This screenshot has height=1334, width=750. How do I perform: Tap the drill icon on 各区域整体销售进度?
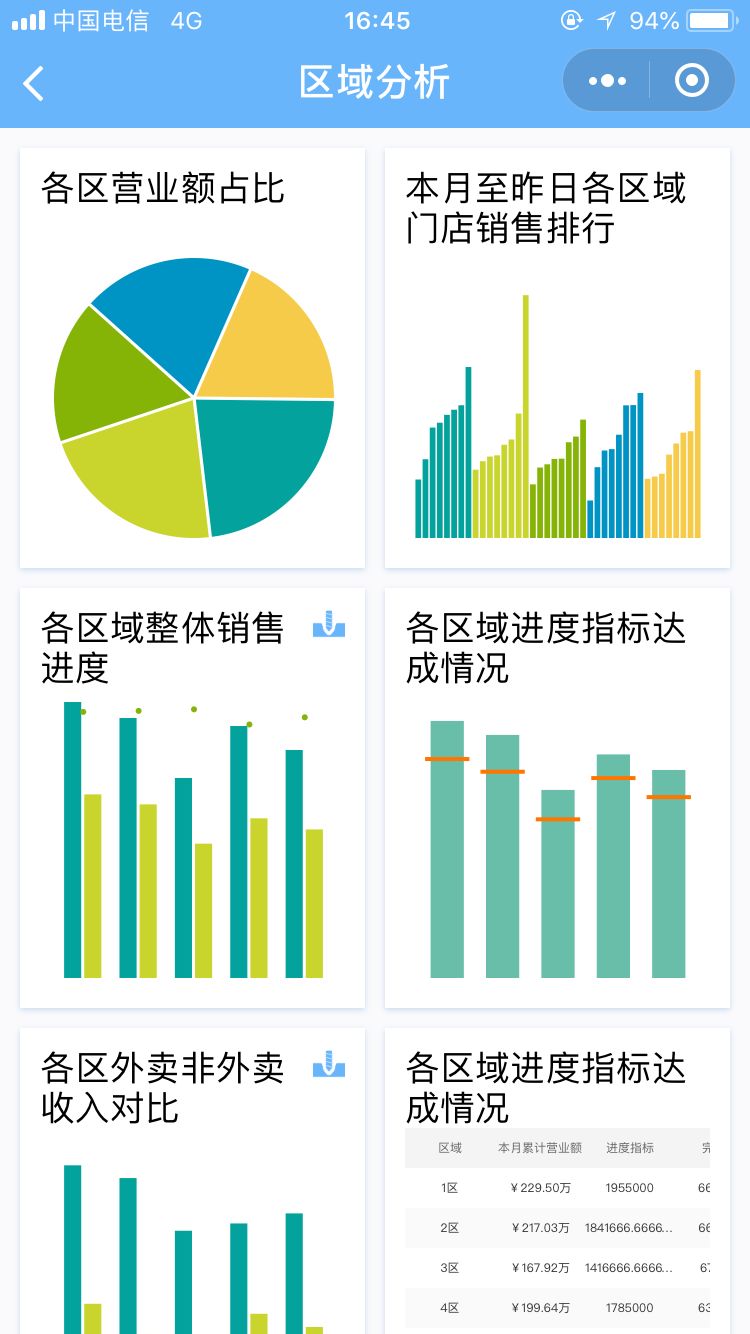pyautogui.click(x=329, y=624)
